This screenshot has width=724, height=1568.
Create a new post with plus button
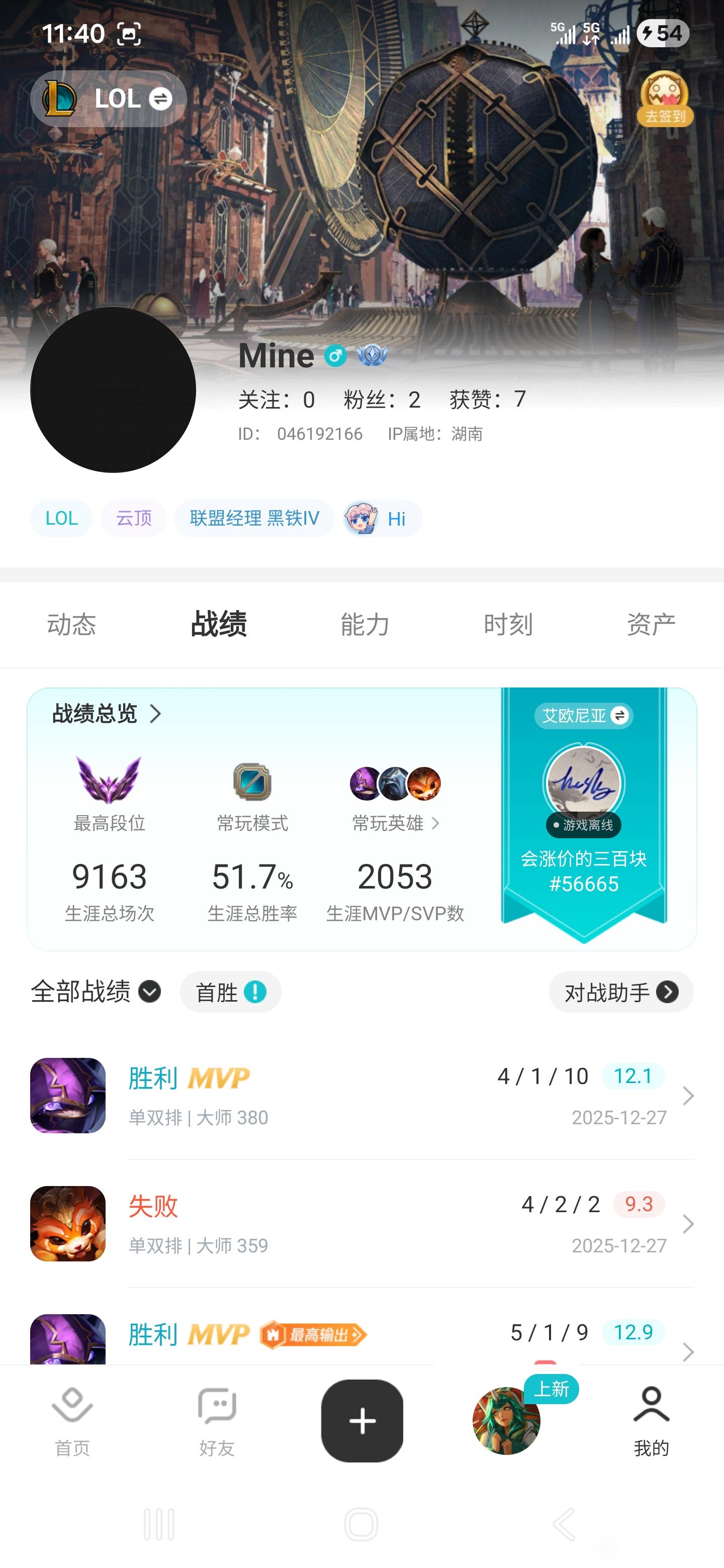[x=361, y=1421]
